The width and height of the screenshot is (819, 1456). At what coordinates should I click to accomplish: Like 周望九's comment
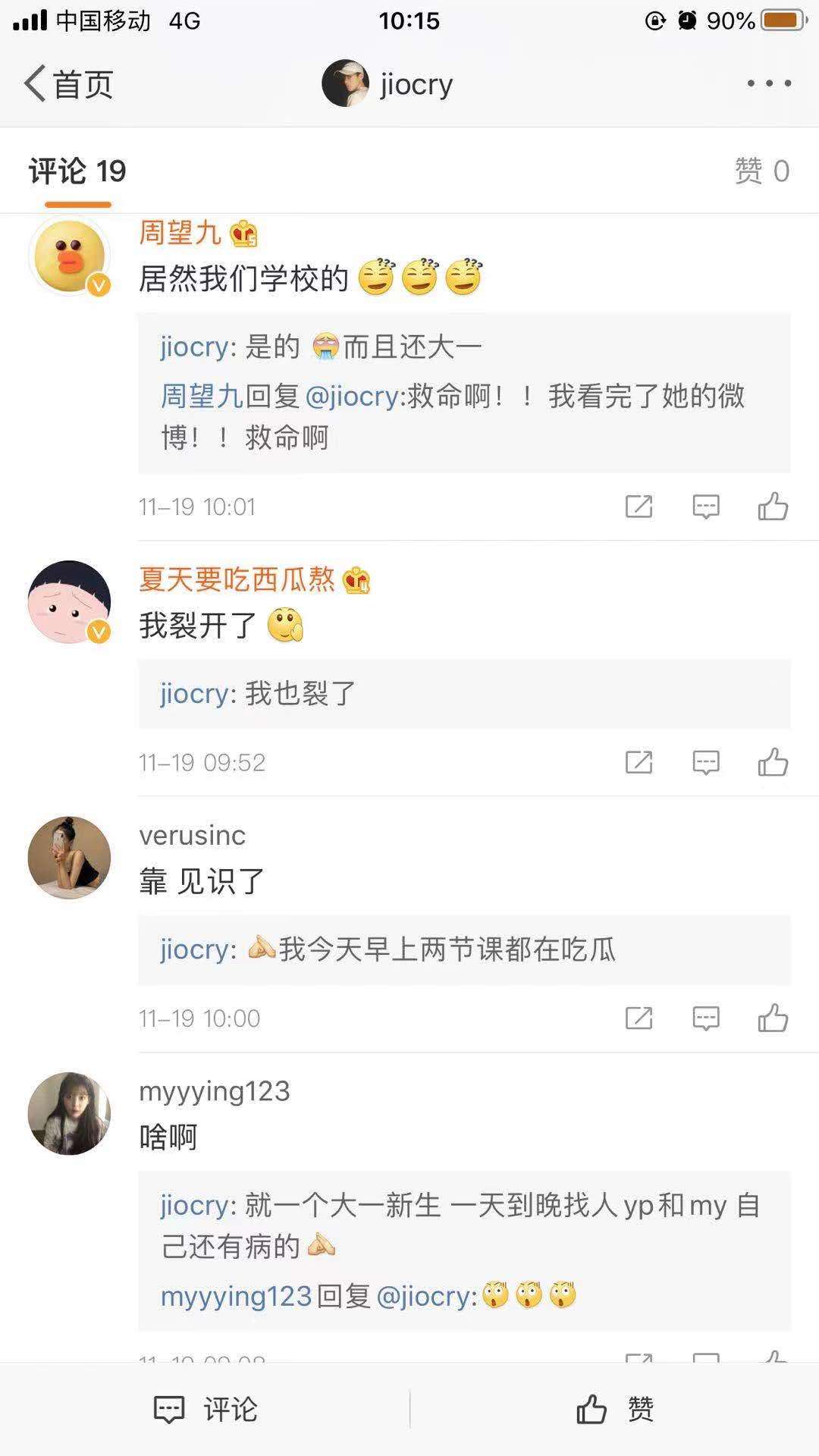click(x=773, y=506)
